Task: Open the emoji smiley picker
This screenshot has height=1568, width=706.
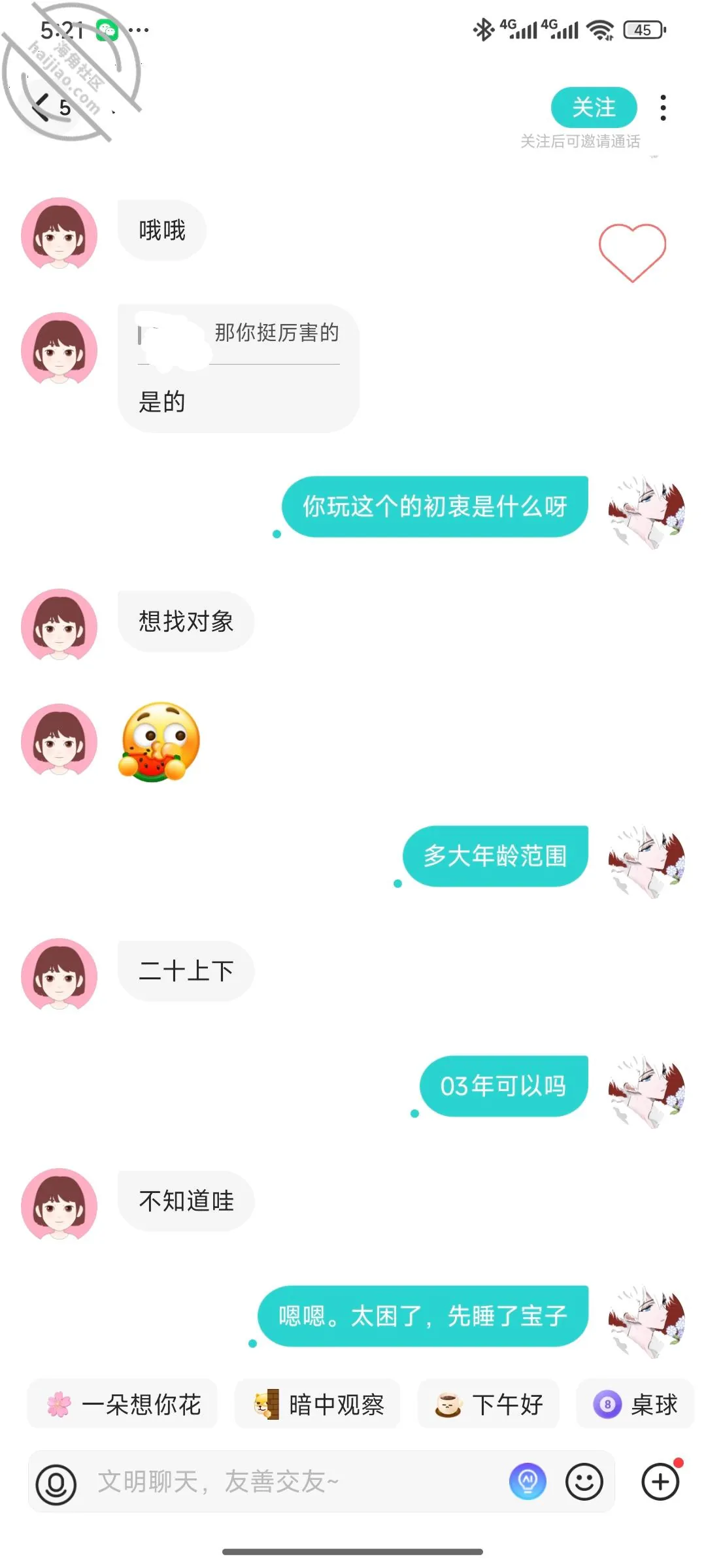Action: coord(584,1482)
